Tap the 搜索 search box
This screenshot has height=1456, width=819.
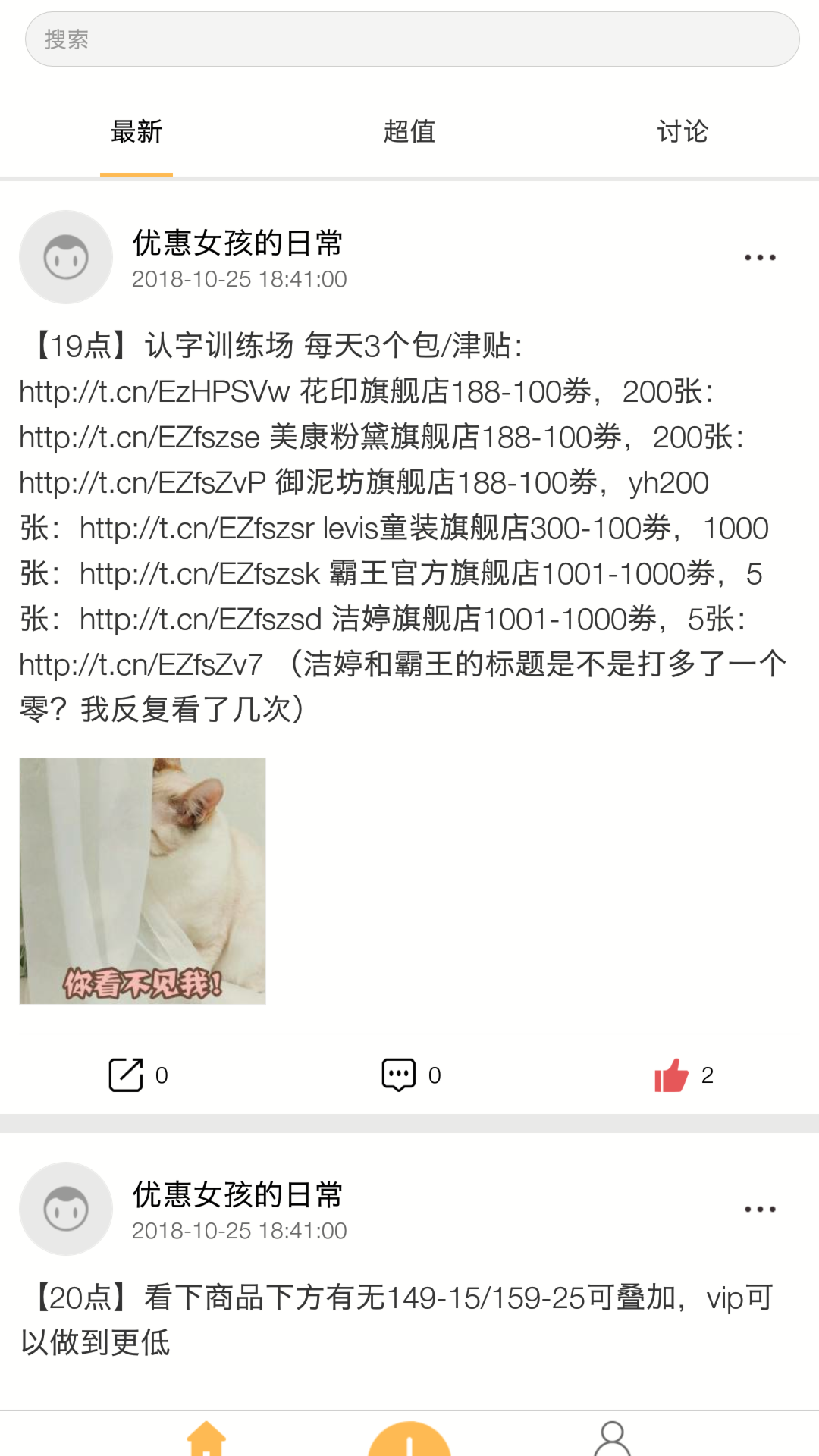click(412, 39)
